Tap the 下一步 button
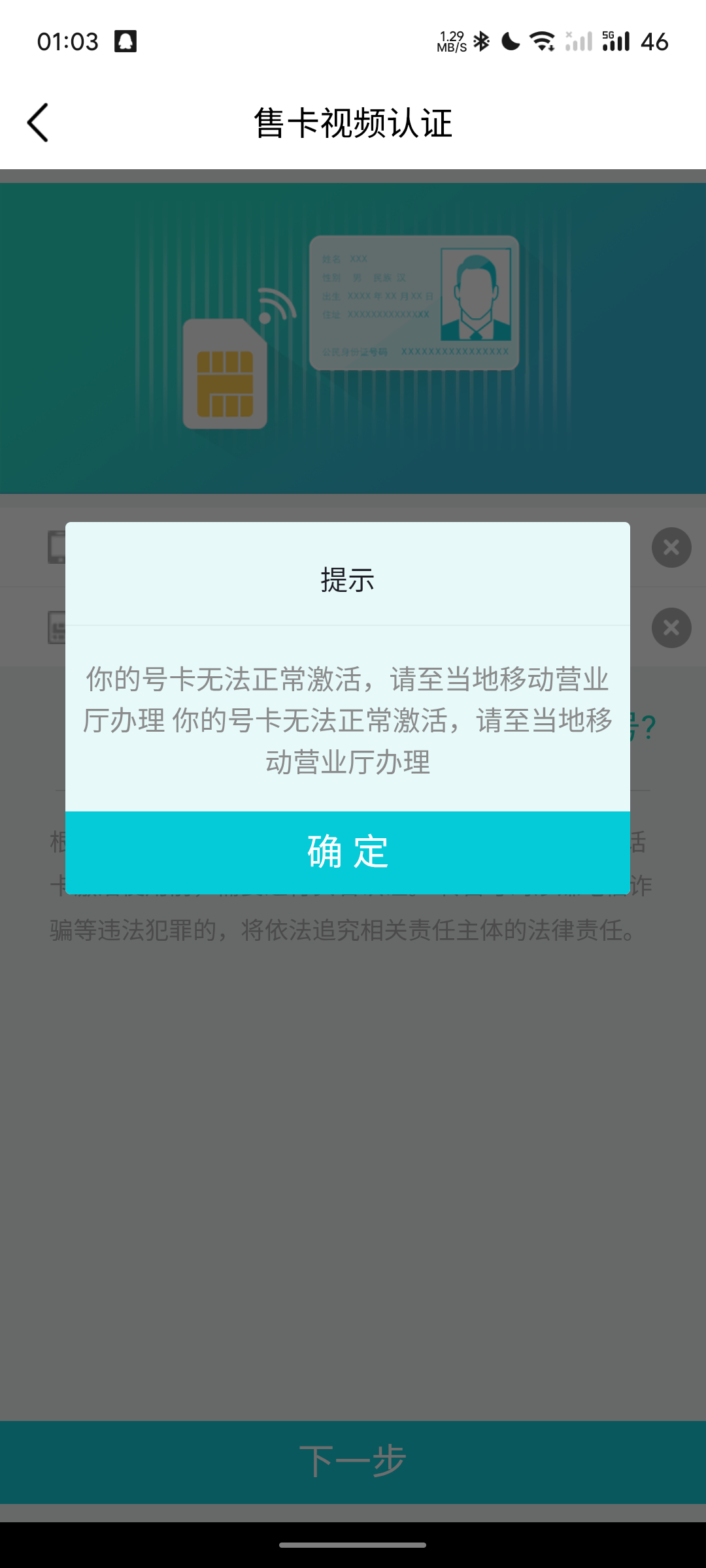The width and height of the screenshot is (706, 1568). (353, 1462)
